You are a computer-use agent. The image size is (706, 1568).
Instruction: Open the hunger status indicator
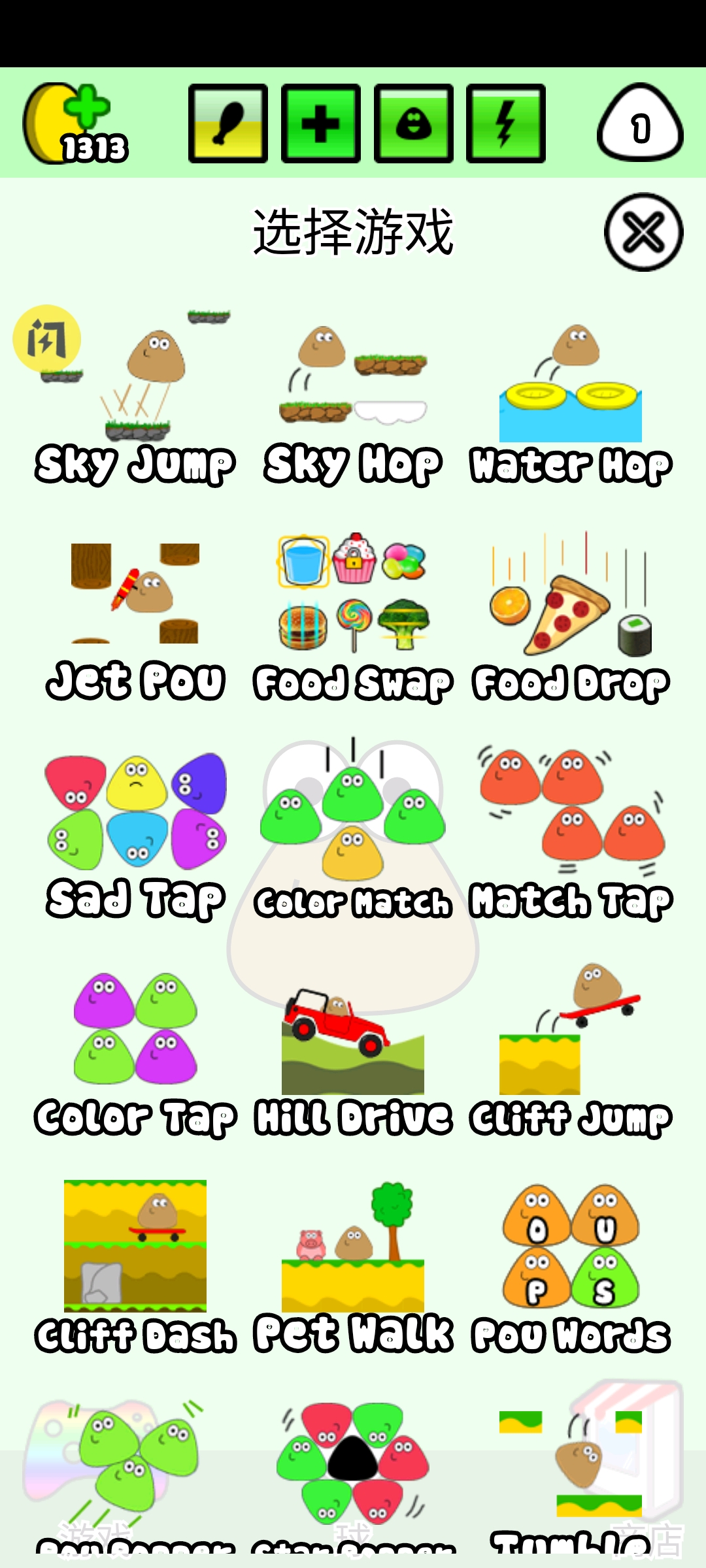227,123
